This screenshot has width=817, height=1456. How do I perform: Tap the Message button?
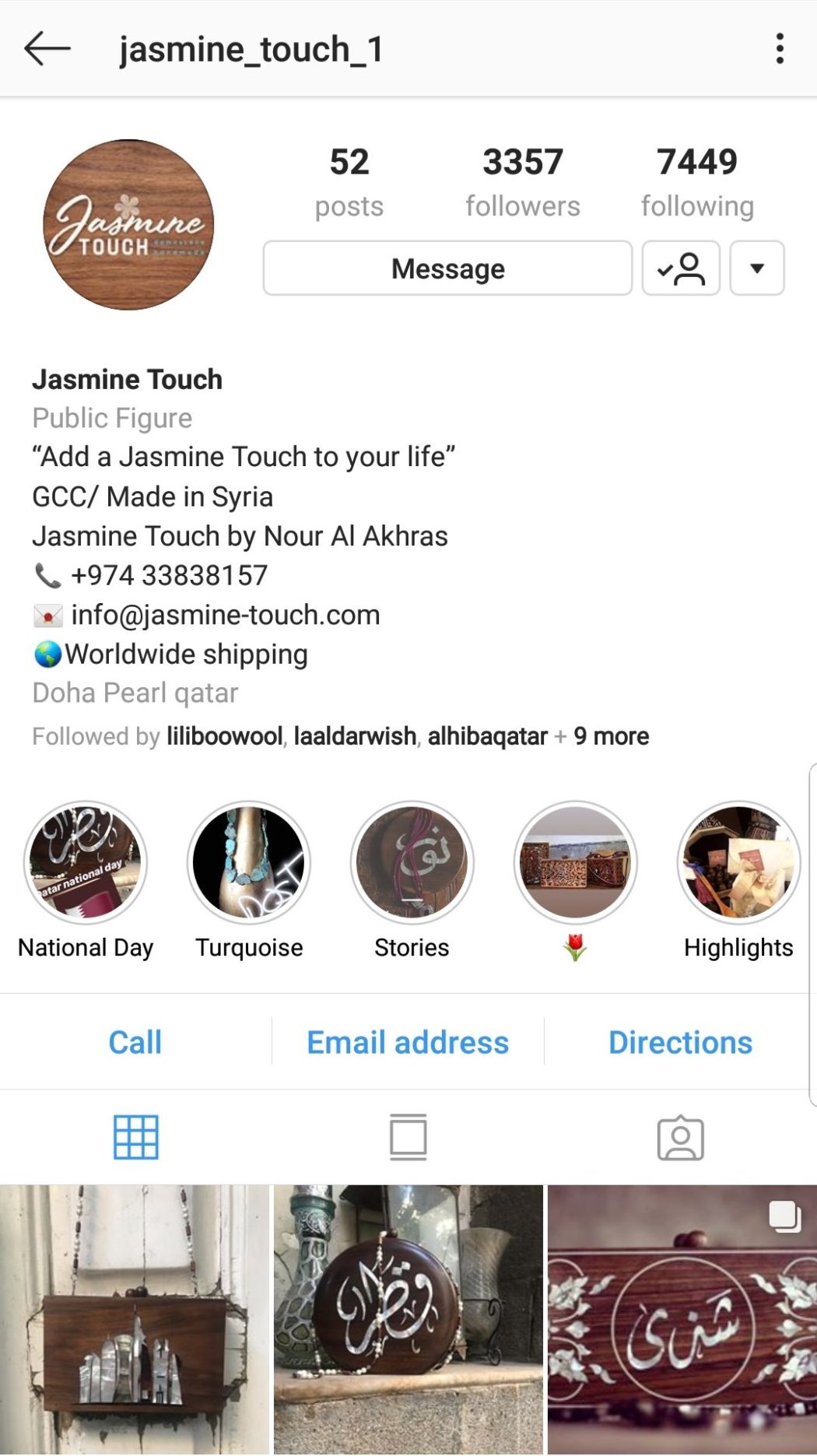coord(447,268)
